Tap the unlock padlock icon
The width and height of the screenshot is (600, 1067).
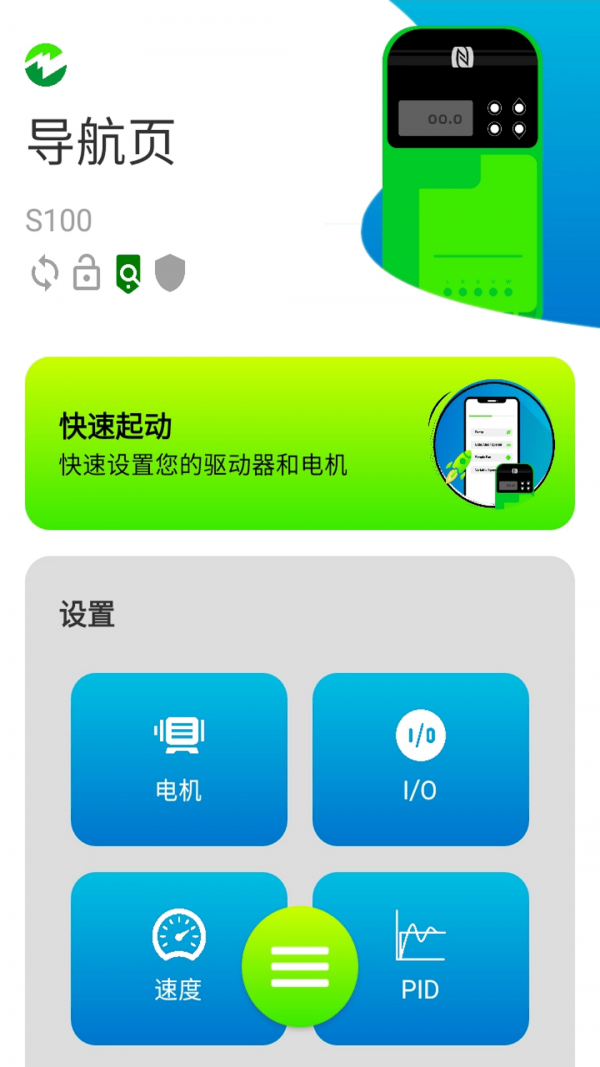[x=87, y=273]
